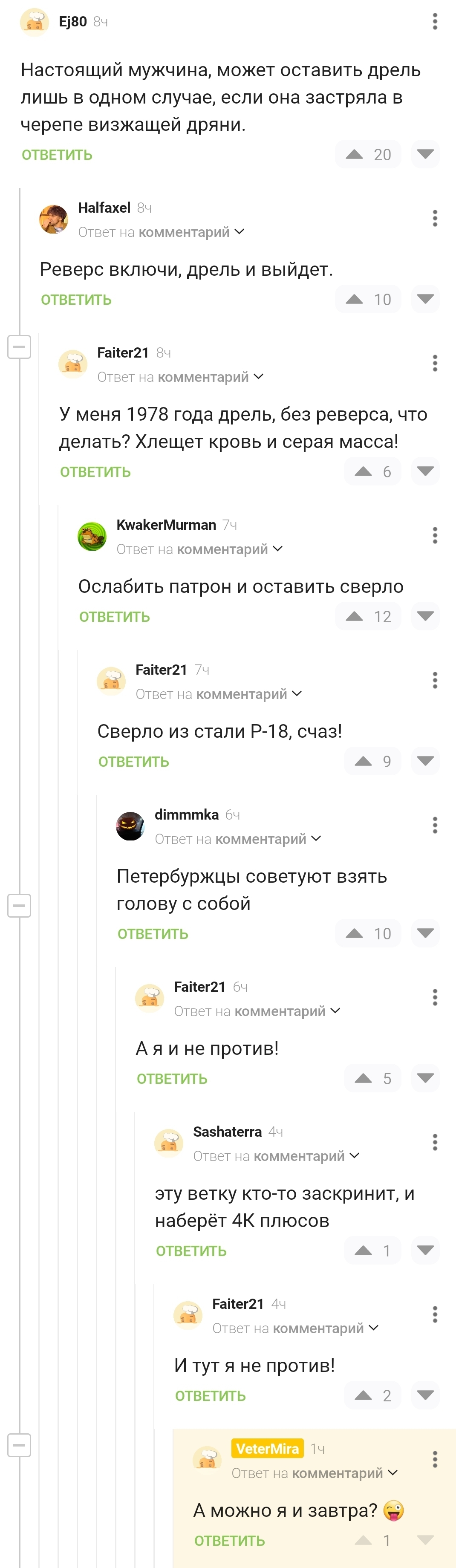Viewport: 456px width, 1568px height.
Task: Upvote dimmmka's comment about Petersburg
Action: click(x=354, y=933)
